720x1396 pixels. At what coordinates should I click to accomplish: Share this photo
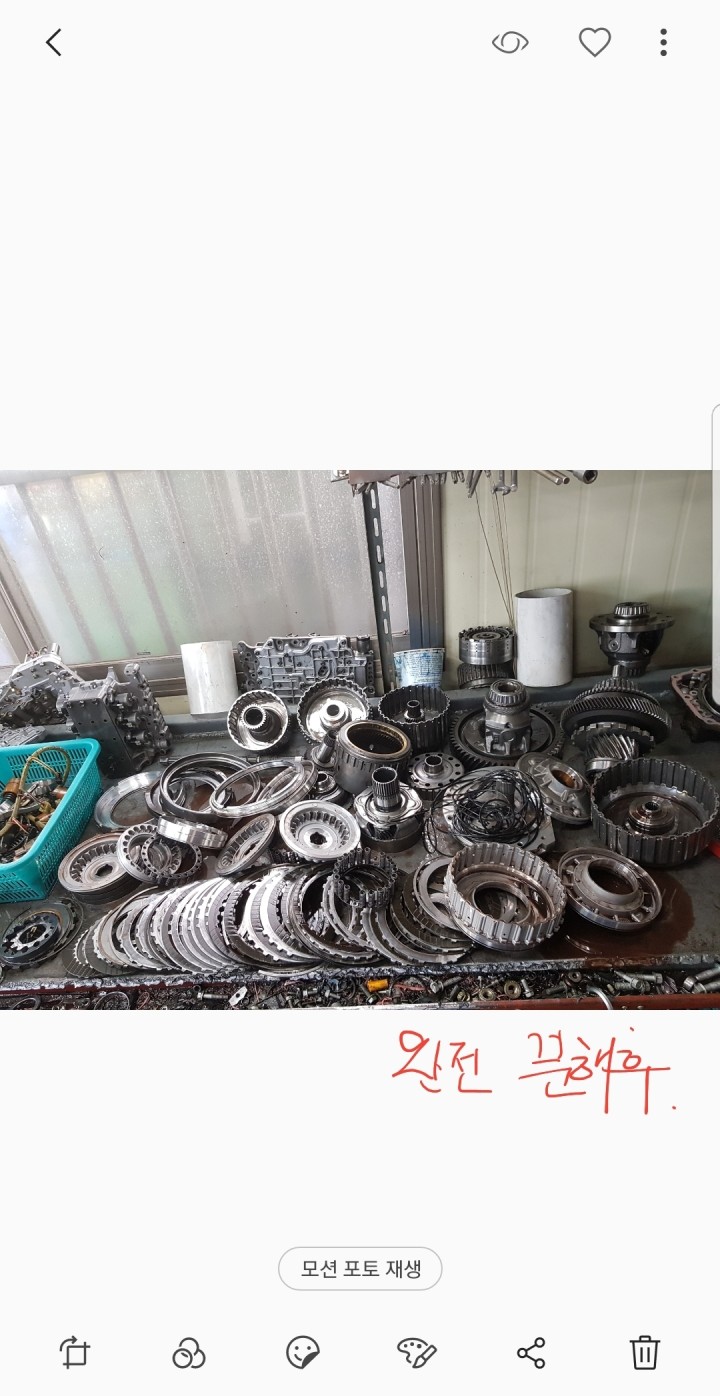click(x=531, y=1352)
